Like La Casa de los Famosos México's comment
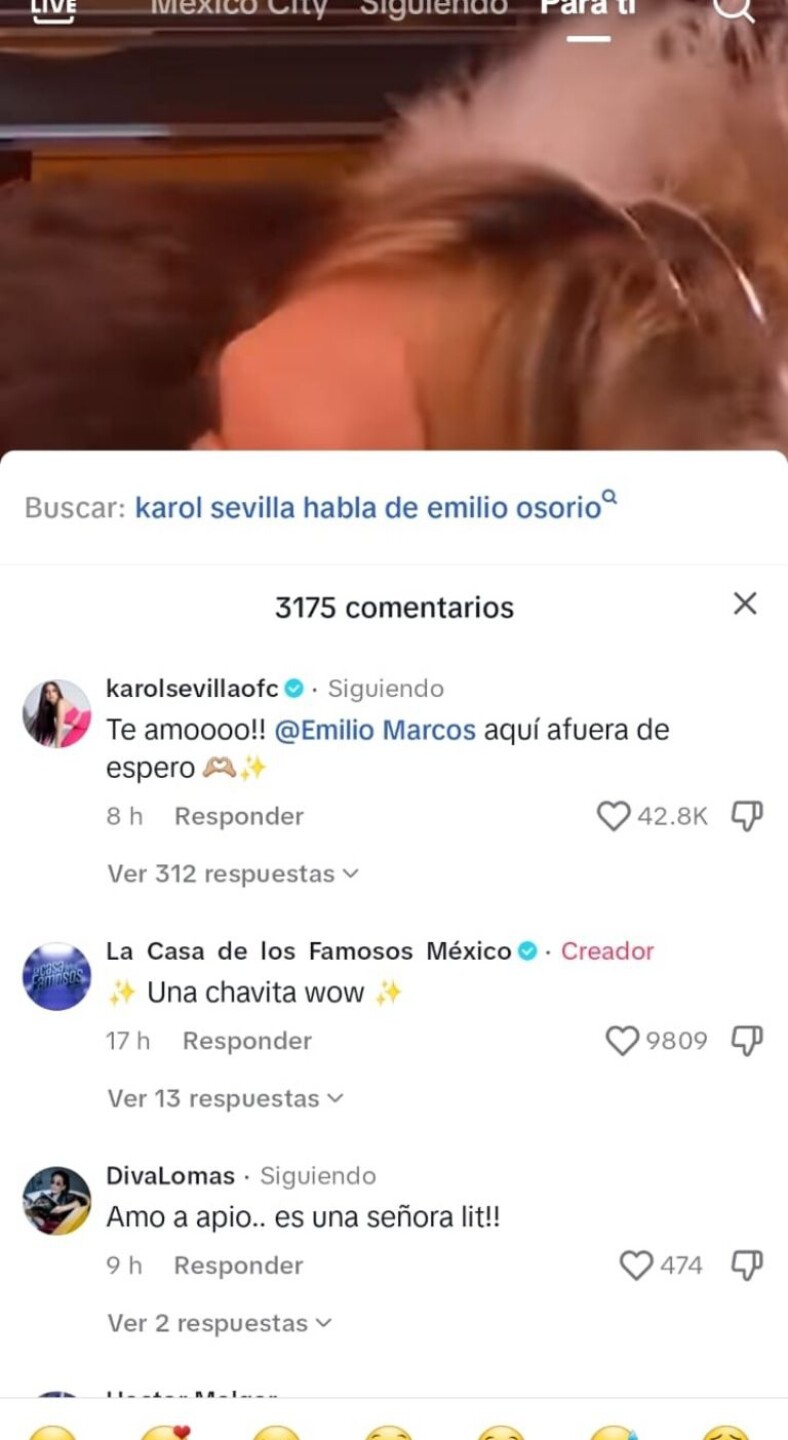The image size is (788, 1440). point(622,1041)
